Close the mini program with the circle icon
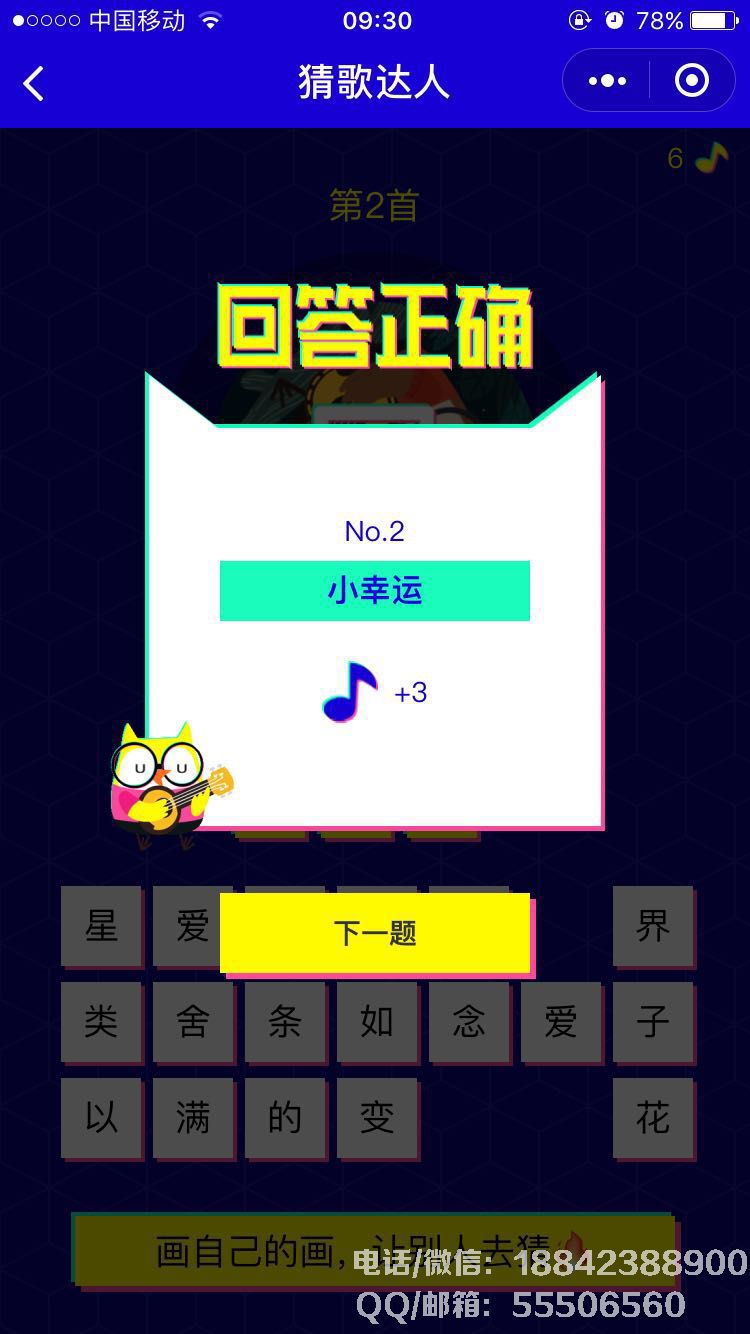The height and width of the screenshot is (1334, 750). pyautogui.click(x=691, y=81)
